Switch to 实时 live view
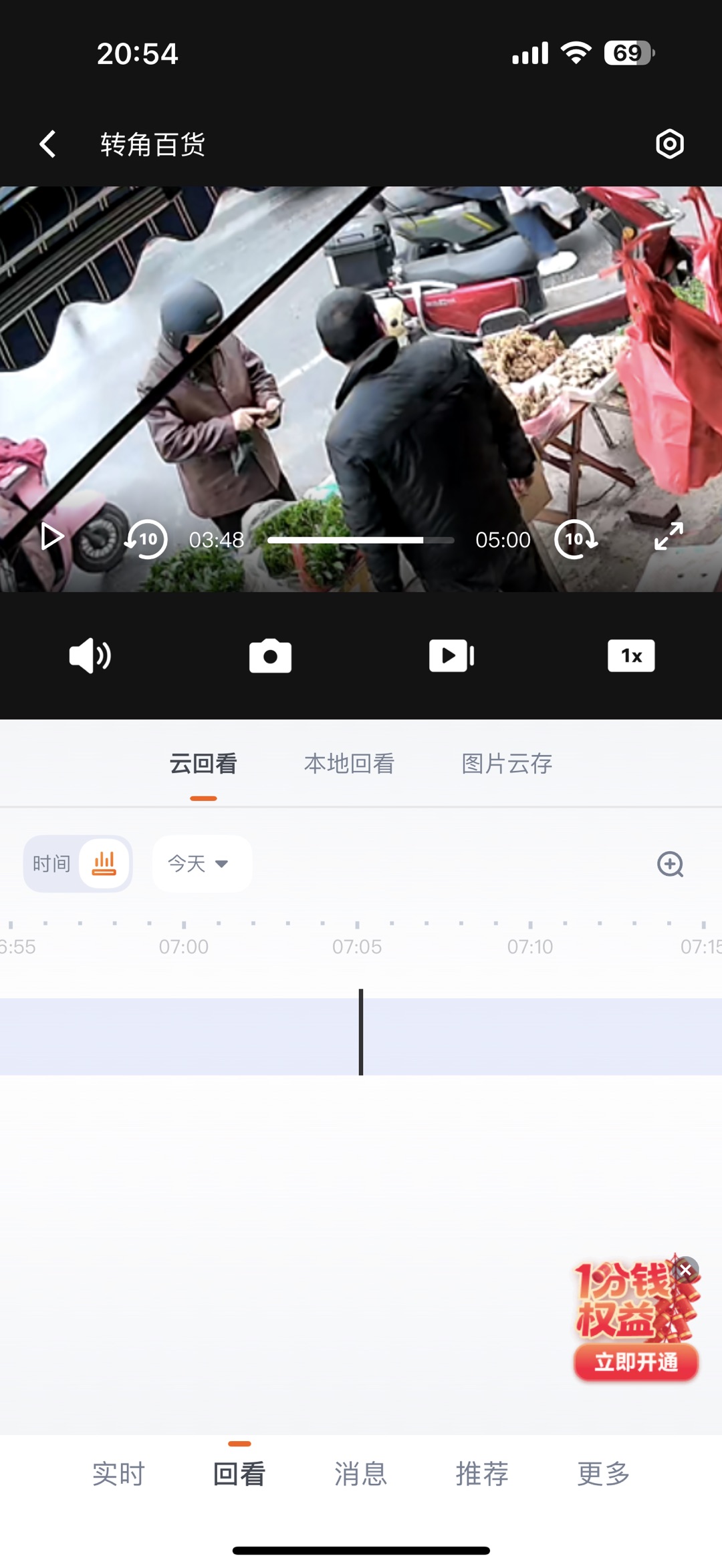Screen dimensions: 722x1568 (x=118, y=1473)
